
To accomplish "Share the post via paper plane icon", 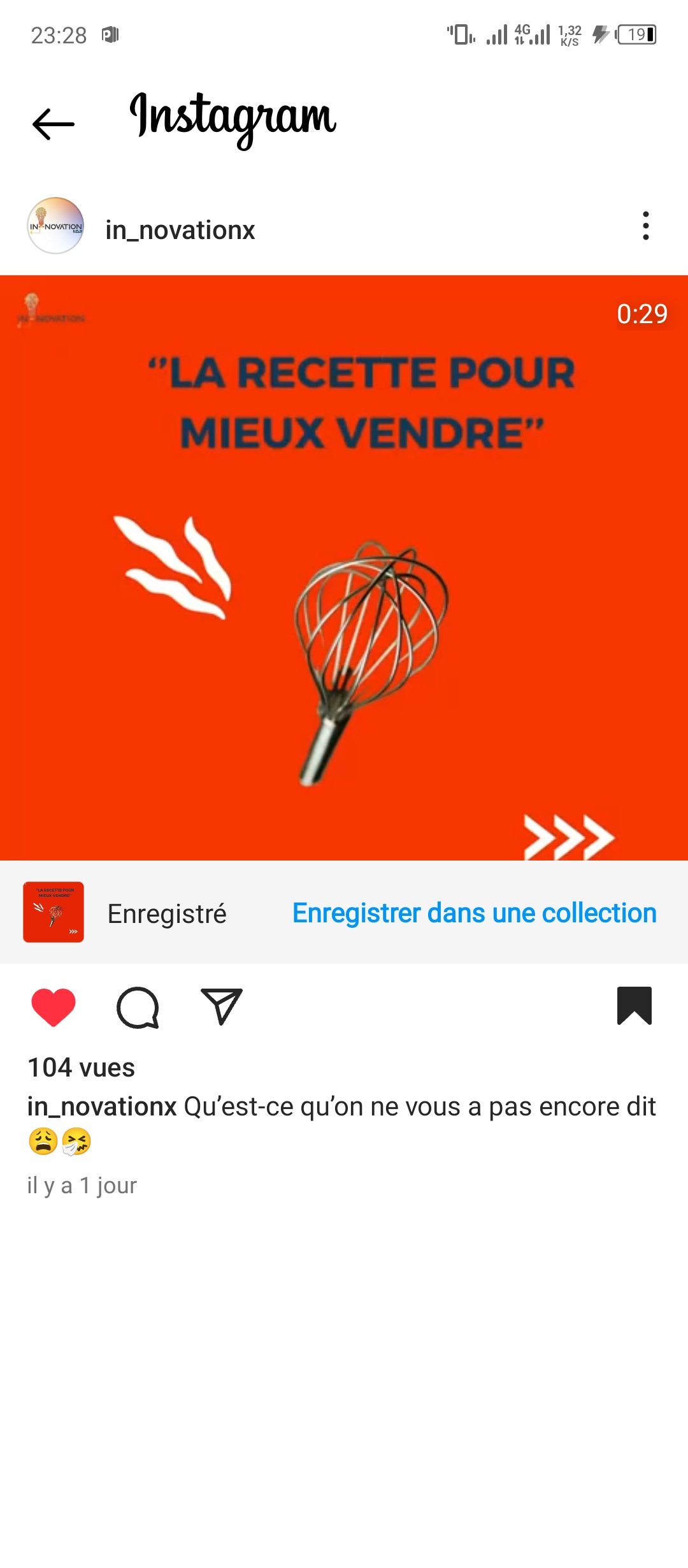I will pyautogui.click(x=221, y=1006).
